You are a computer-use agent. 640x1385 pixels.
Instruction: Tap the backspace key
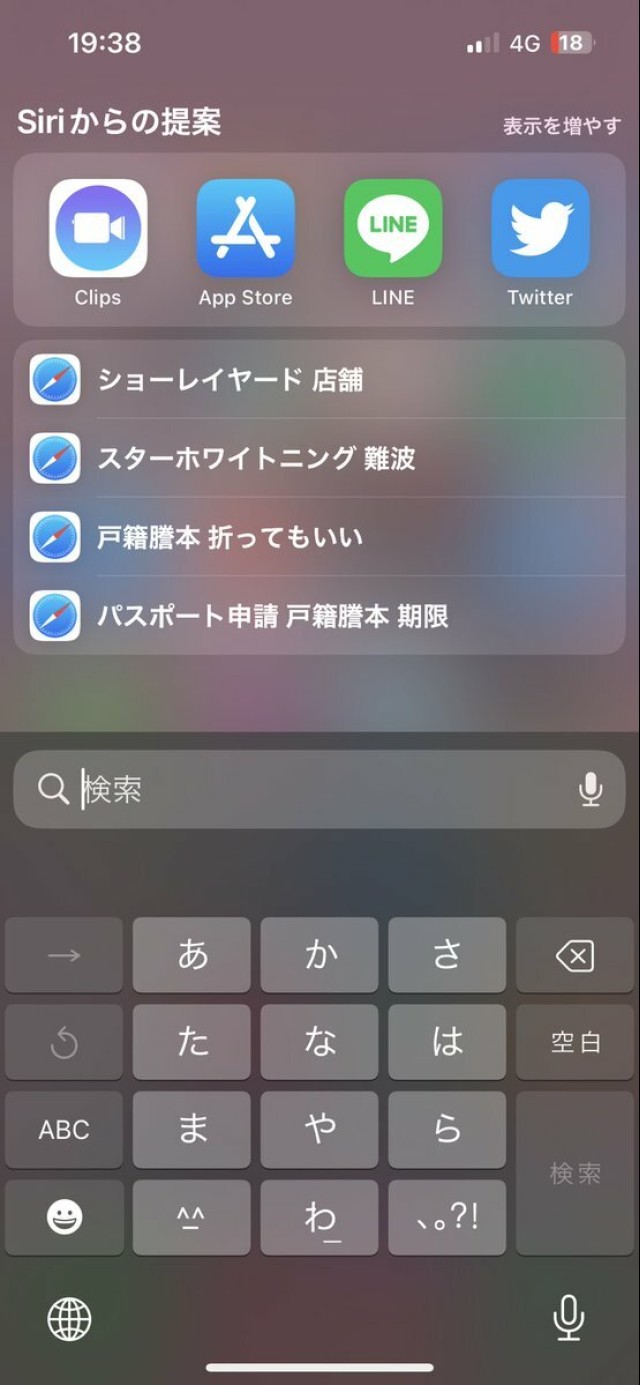point(575,957)
